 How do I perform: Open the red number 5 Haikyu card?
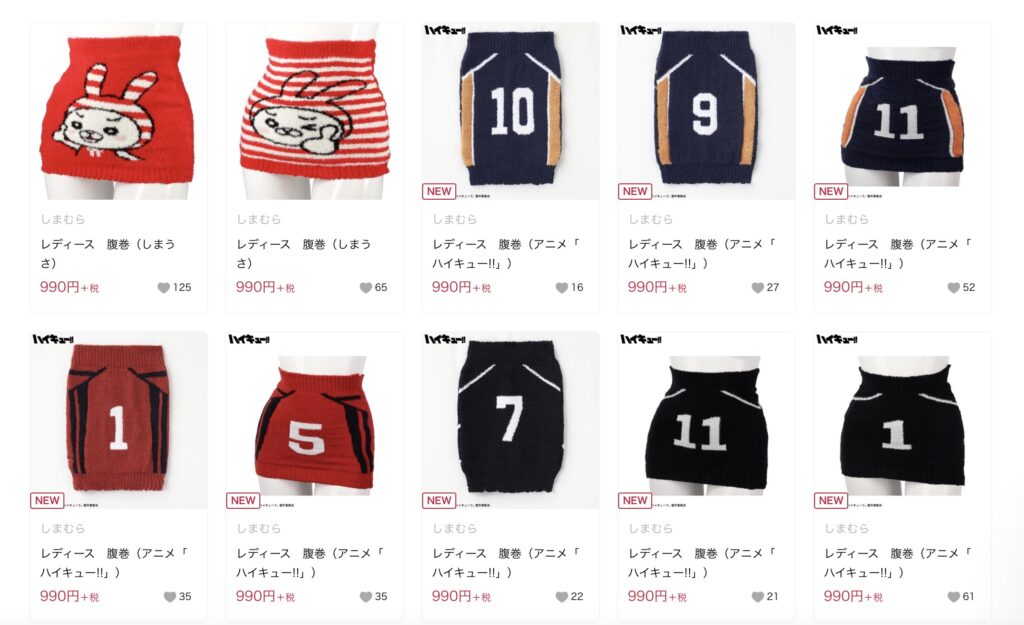[314, 421]
